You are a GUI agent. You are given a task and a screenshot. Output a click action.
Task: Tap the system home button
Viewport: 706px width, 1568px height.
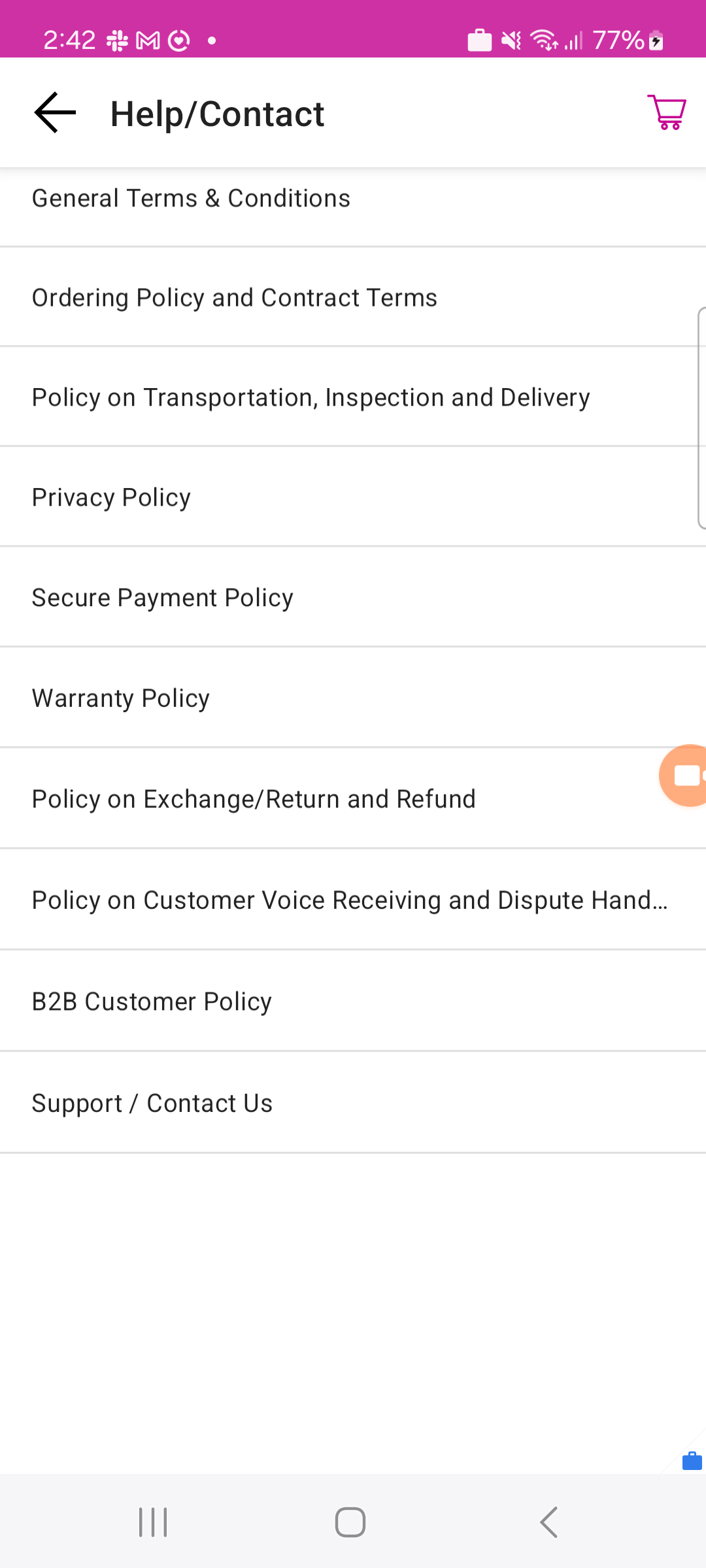[350, 1522]
